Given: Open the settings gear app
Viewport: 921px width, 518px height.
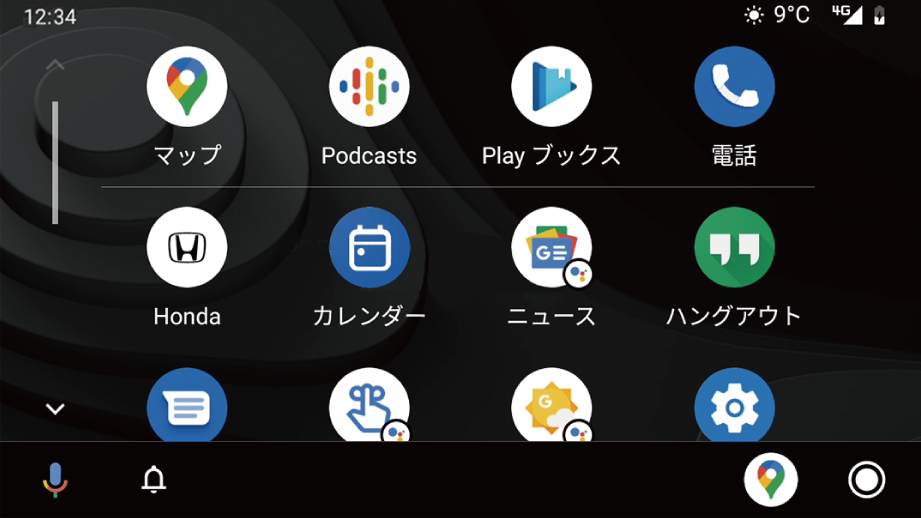Looking at the screenshot, I should 734,406.
